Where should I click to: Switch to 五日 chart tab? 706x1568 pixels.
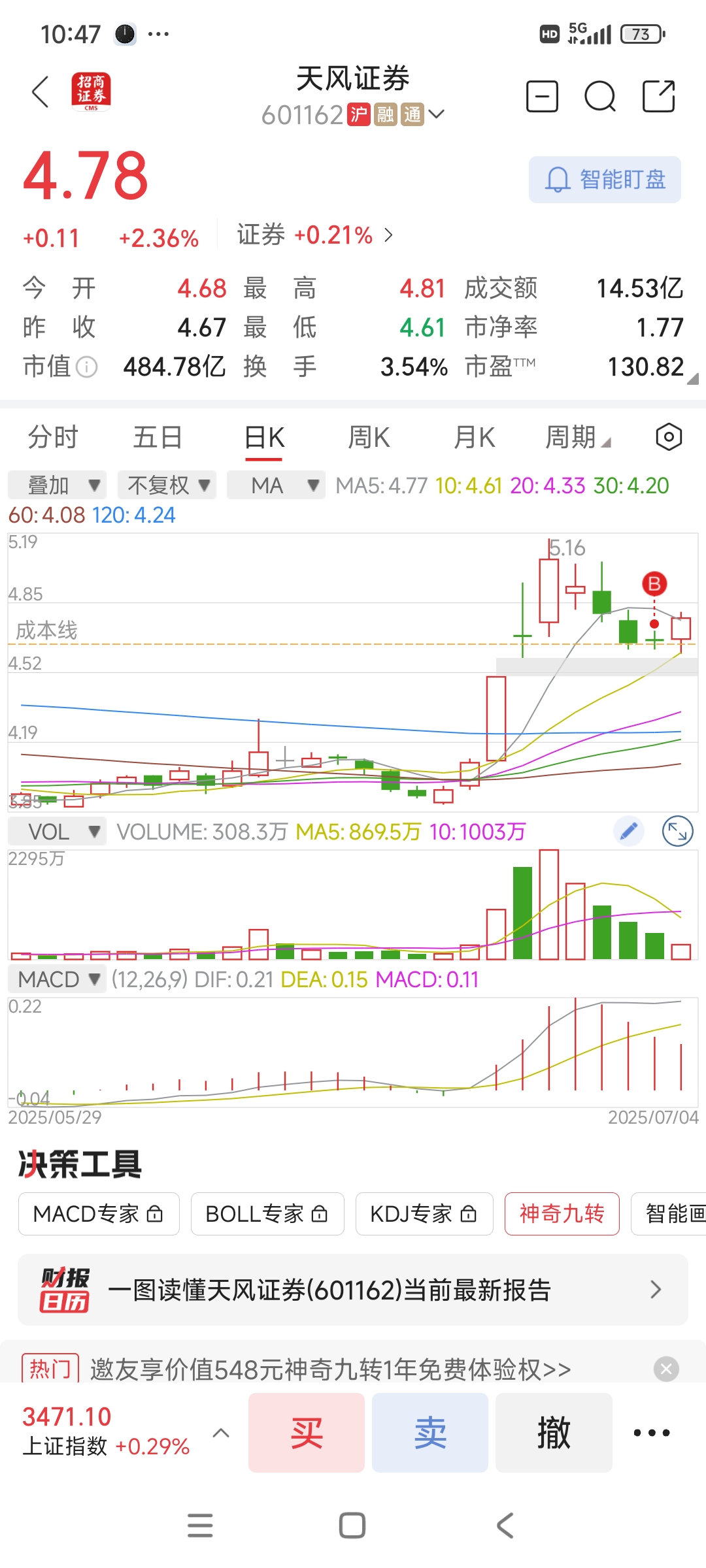pyautogui.click(x=158, y=437)
